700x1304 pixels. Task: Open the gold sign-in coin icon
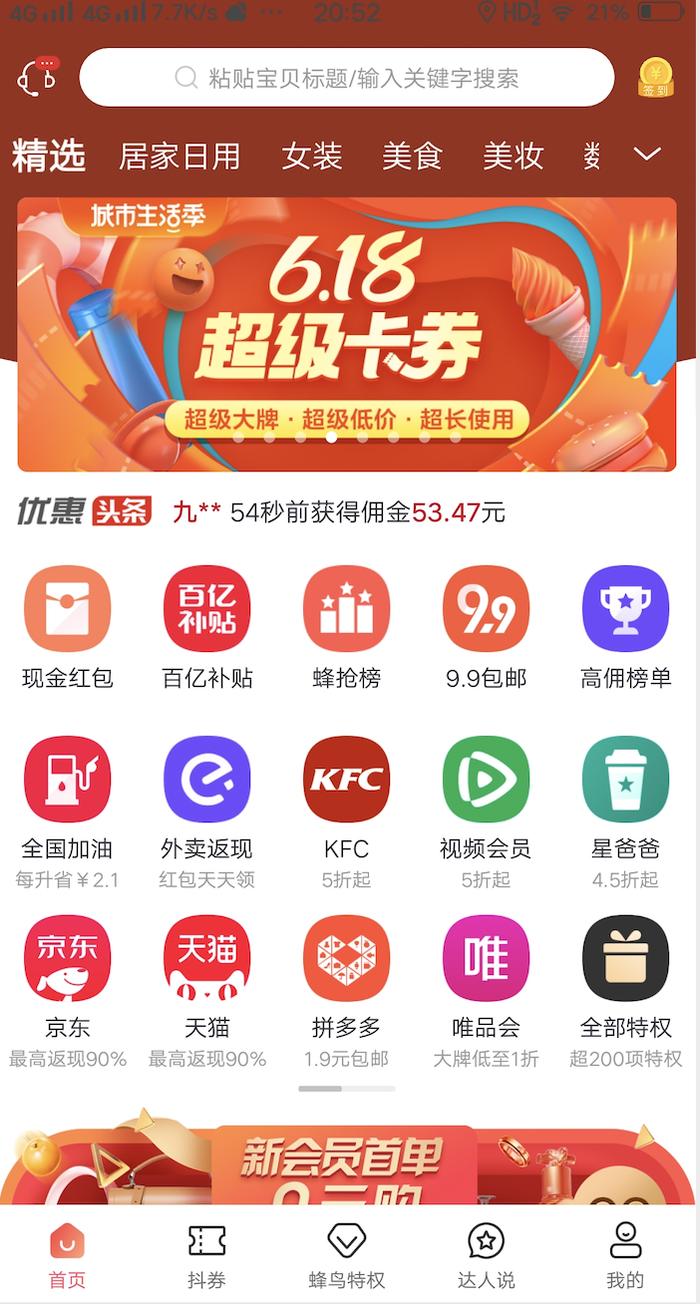click(x=655, y=77)
